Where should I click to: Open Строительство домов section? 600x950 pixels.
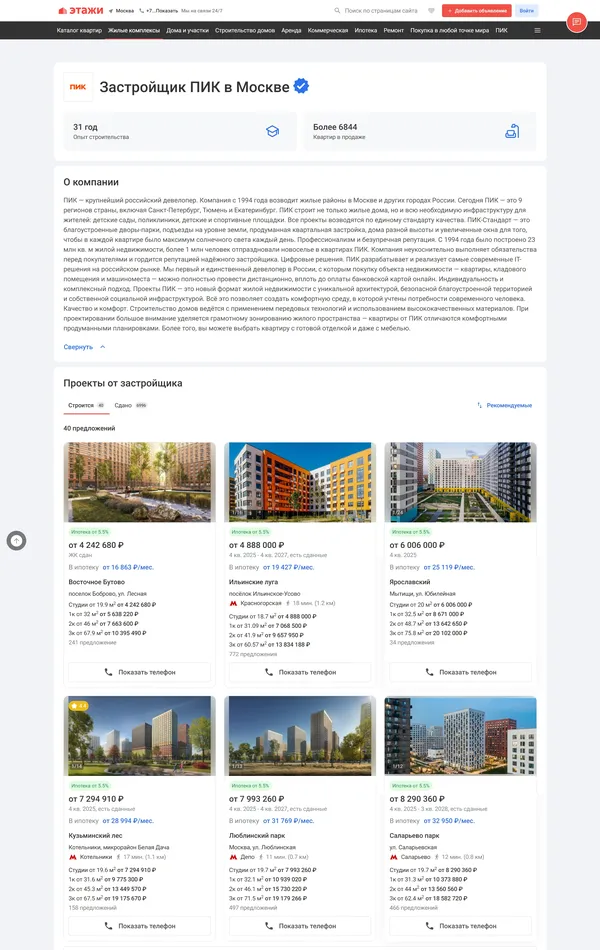(244, 31)
